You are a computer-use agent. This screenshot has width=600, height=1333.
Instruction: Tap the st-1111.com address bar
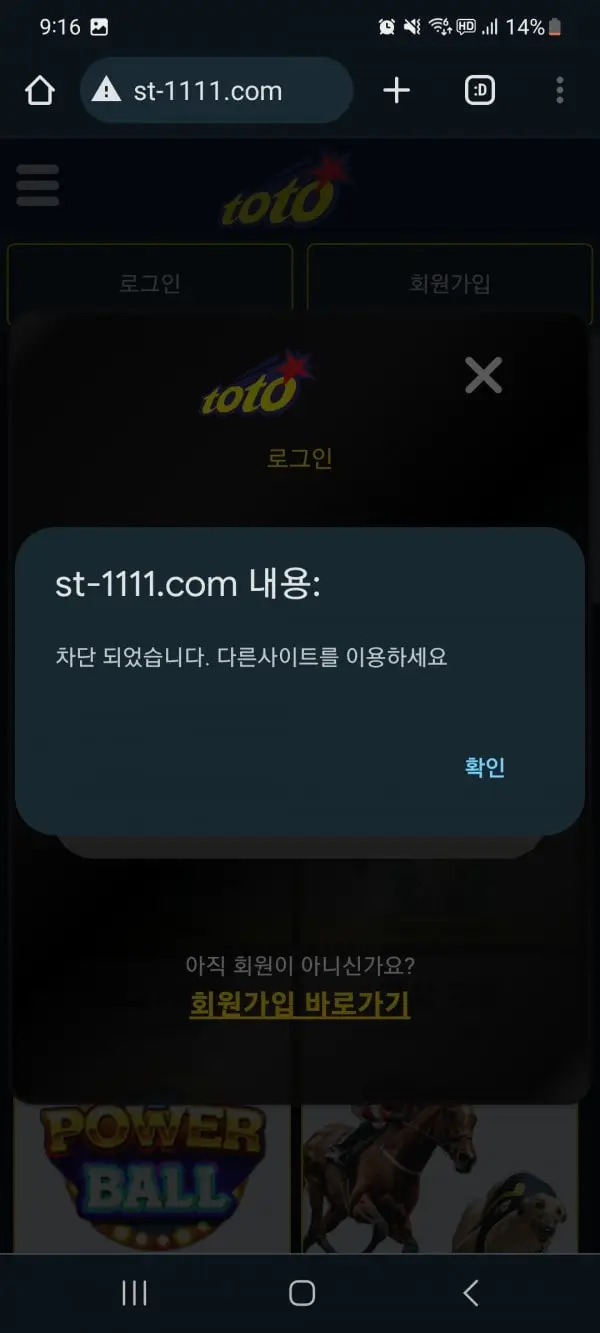point(216,91)
